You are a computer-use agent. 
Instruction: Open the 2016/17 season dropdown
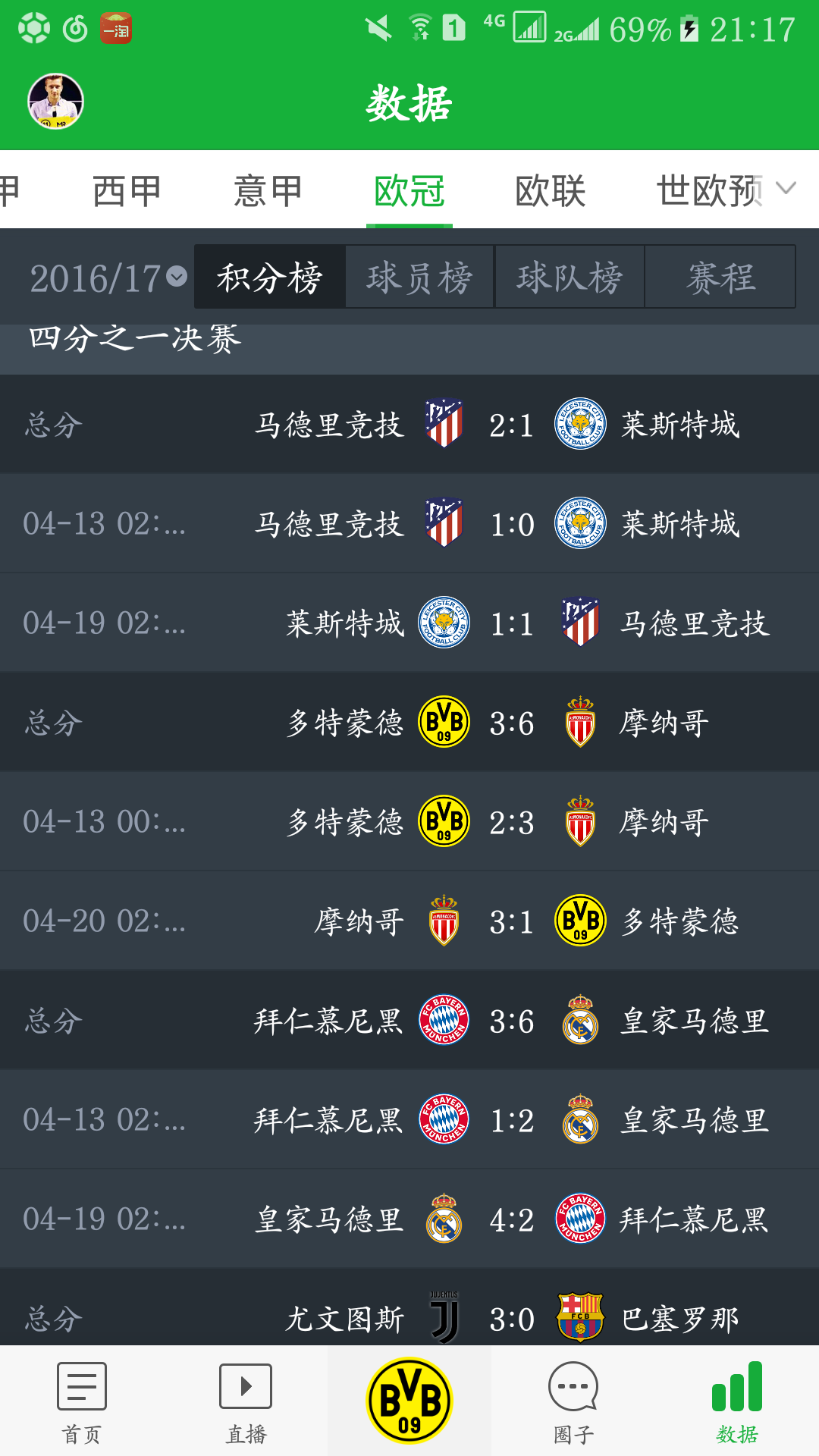click(108, 278)
